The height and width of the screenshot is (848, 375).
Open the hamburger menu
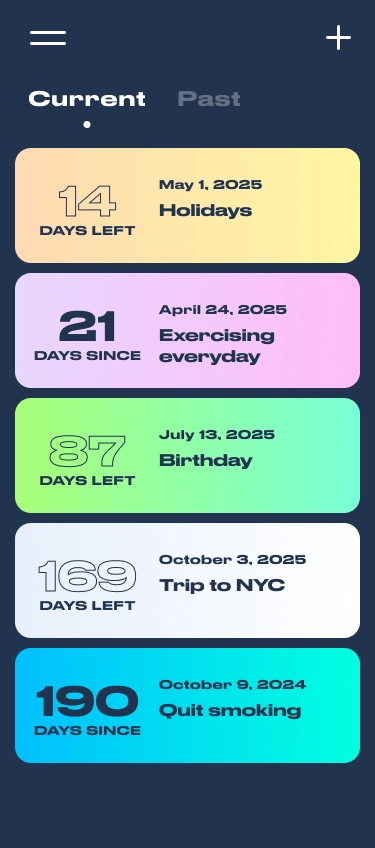click(48, 38)
